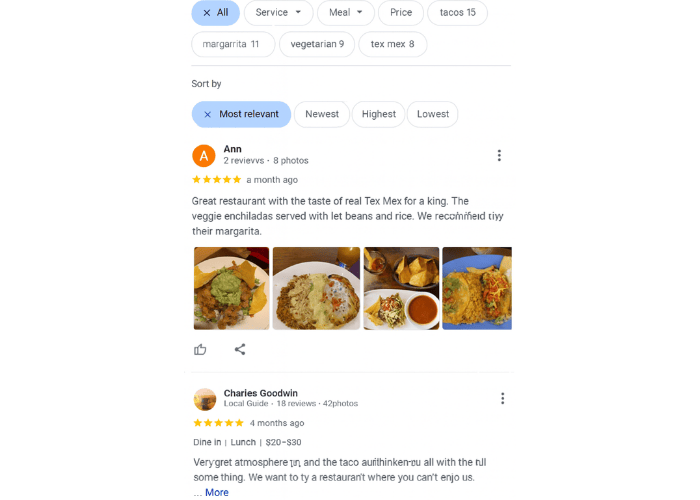Select the tex mex keyword chip
The width and height of the screenshot is (700, 500).
[x=393, y=44]
